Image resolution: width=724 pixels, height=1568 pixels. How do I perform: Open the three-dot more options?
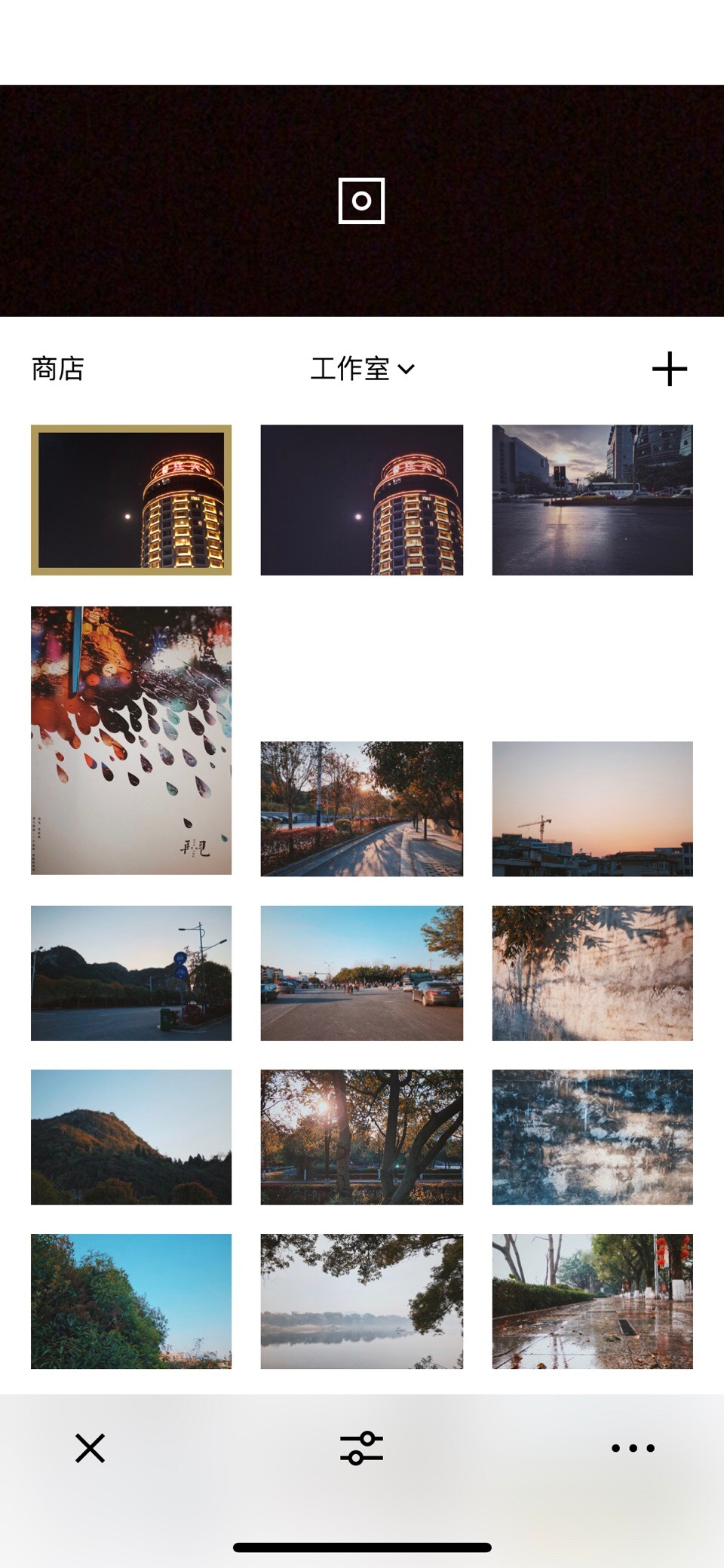click(633, 1448)
